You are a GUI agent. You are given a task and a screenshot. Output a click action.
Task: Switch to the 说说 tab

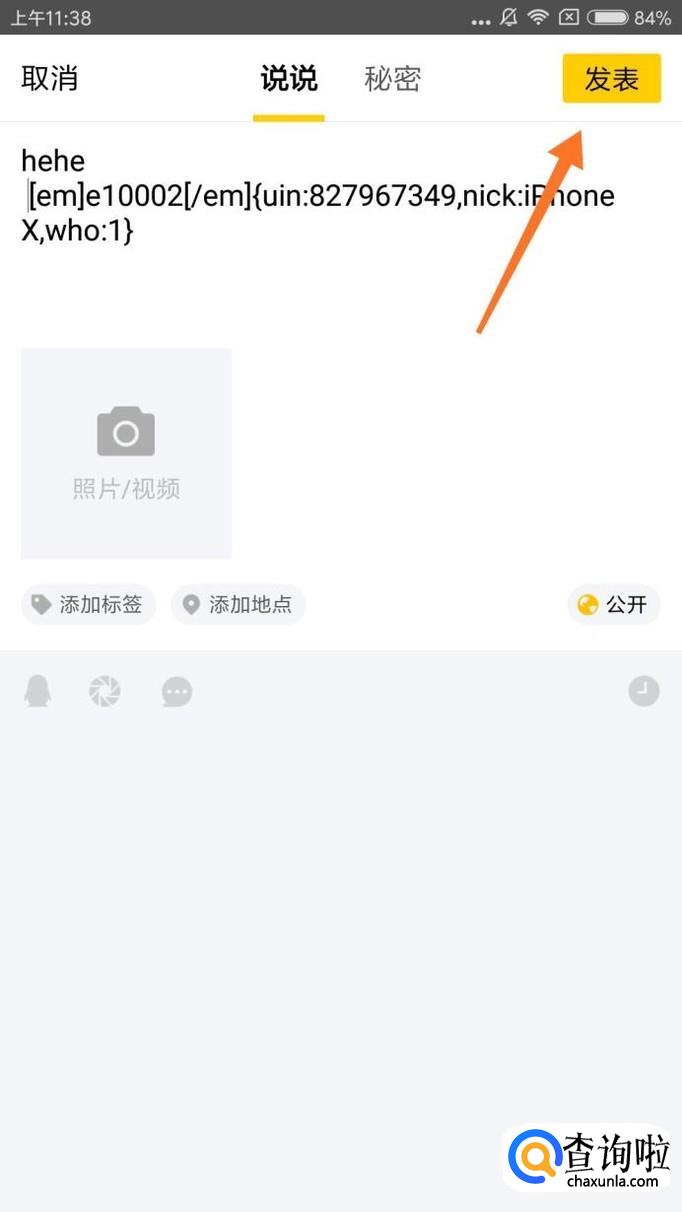pyautogui.click(x=288, y=79)
